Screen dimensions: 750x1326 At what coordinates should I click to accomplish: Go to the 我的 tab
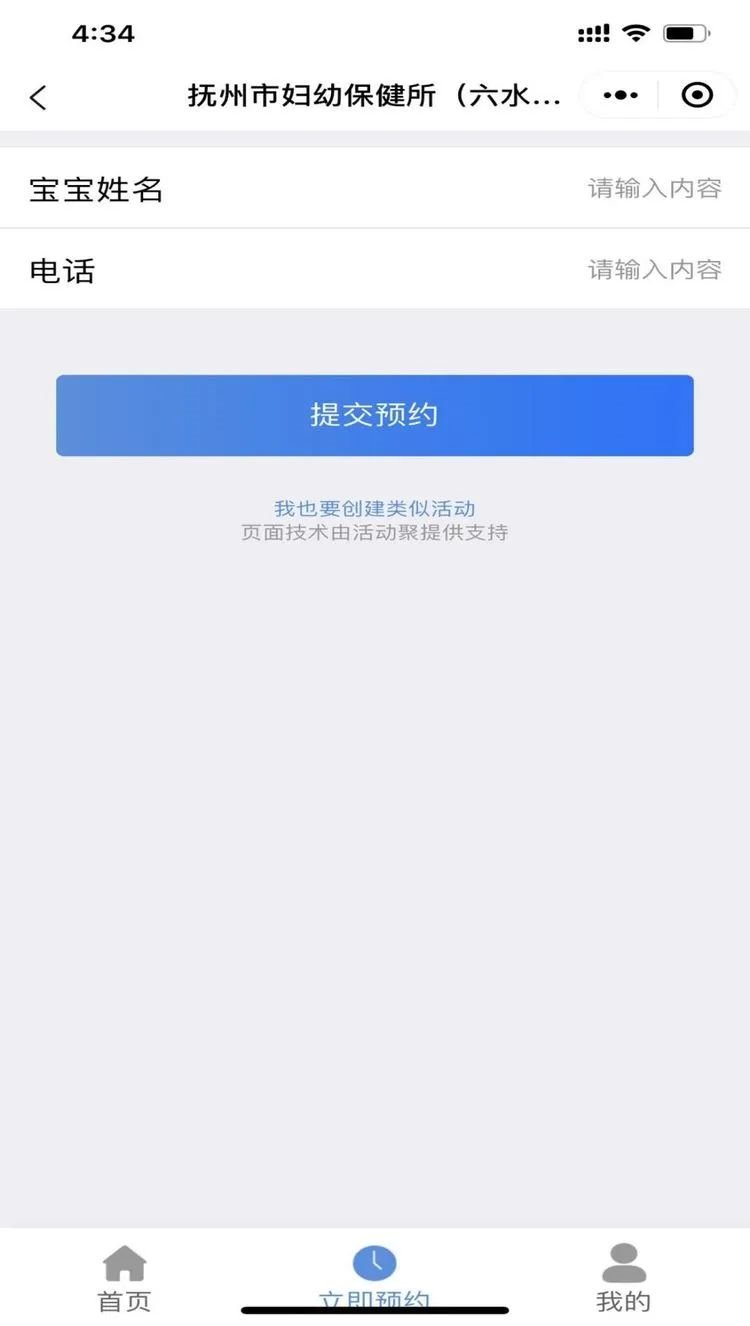coord(624,1278)
